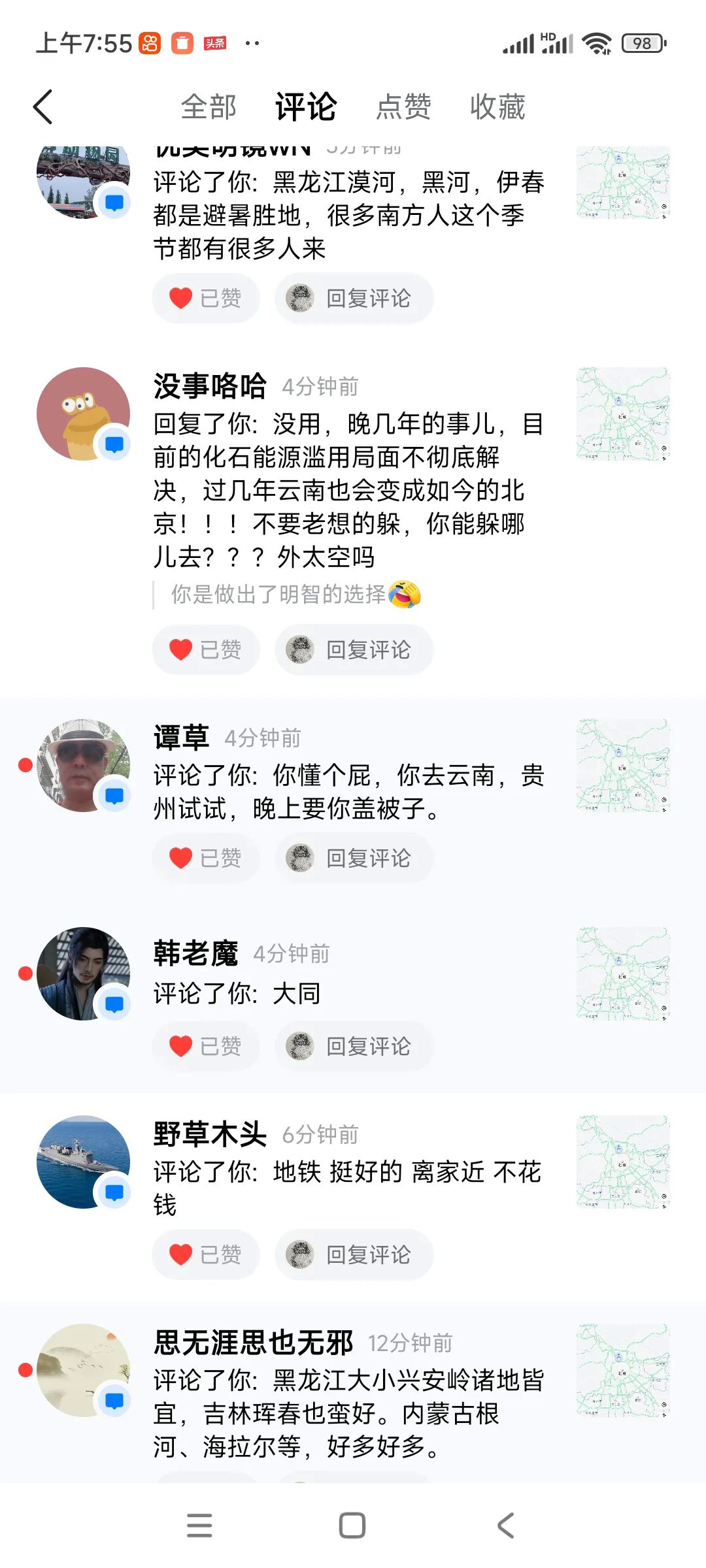
Task: Tap the 已赞 button under 没事咯哈's reply
Action: [x=206, y=650]
